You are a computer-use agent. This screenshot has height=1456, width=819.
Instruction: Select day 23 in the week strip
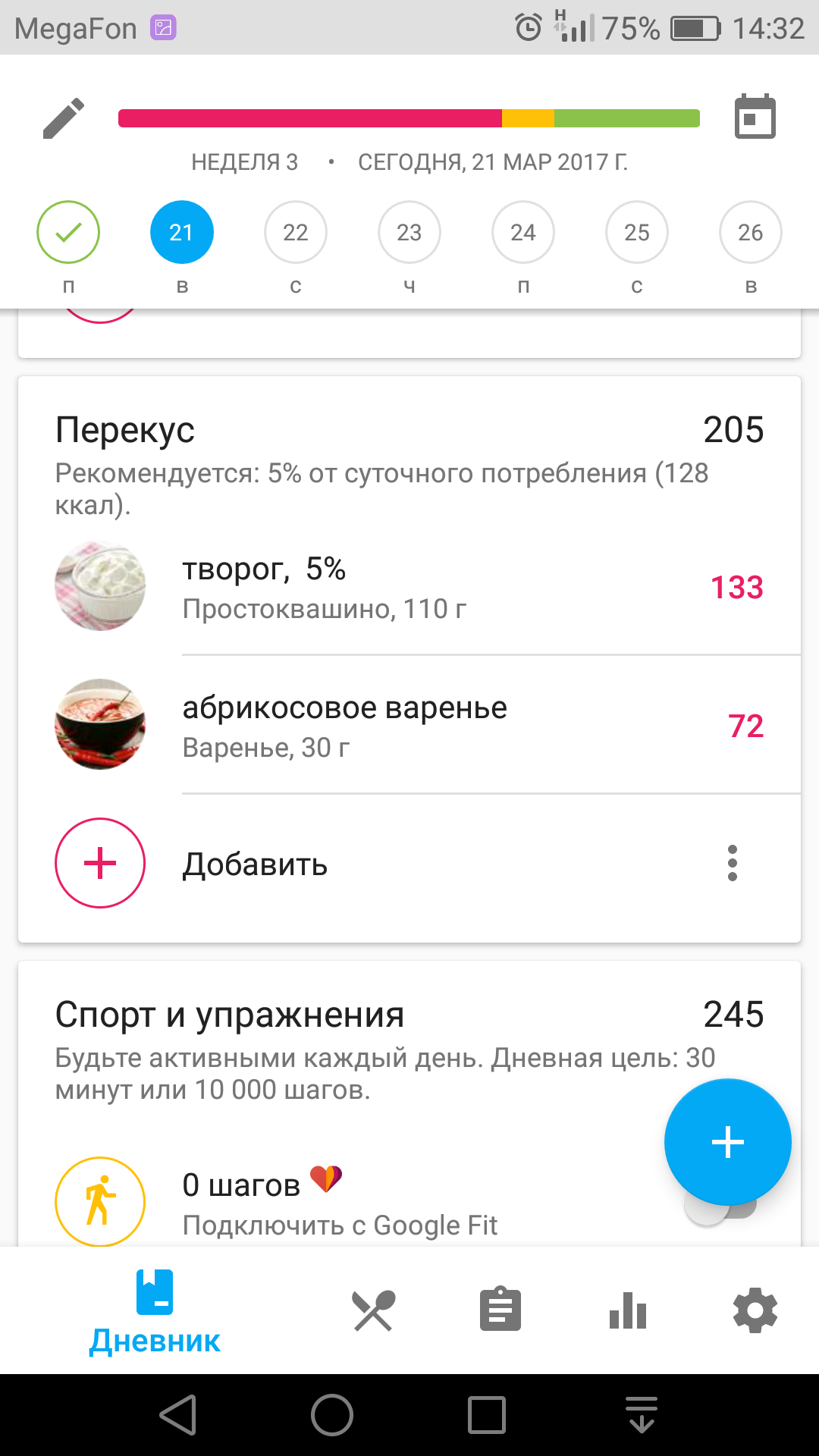point(409,232)
